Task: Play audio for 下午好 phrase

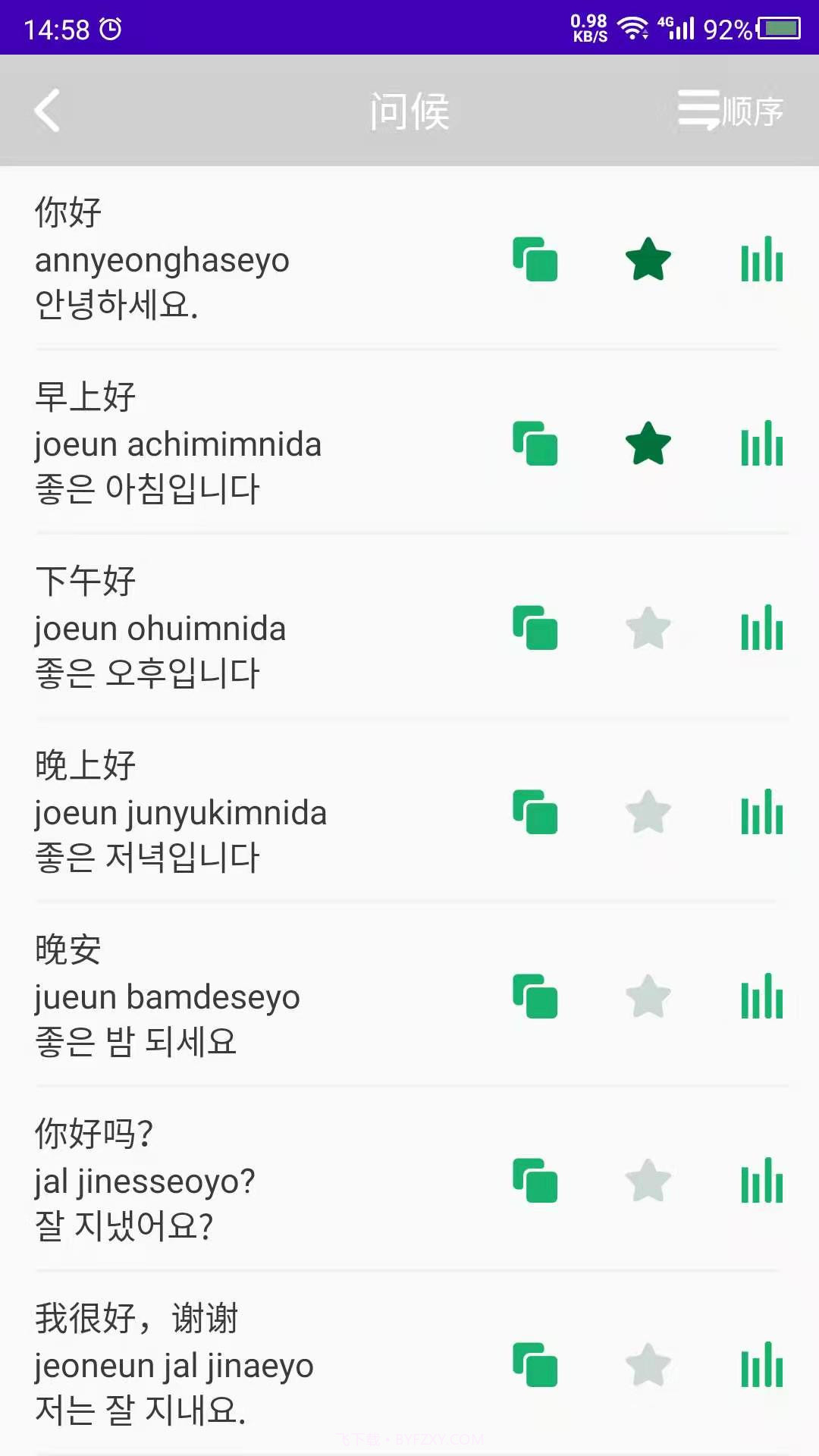Action: [761, 629]
